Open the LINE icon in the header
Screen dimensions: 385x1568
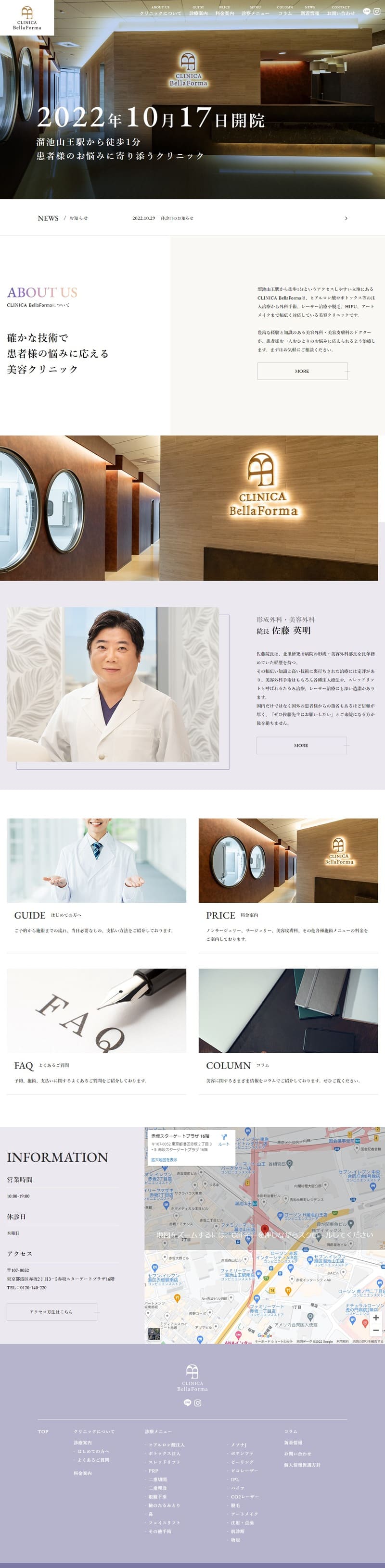[x=366, y=11]
